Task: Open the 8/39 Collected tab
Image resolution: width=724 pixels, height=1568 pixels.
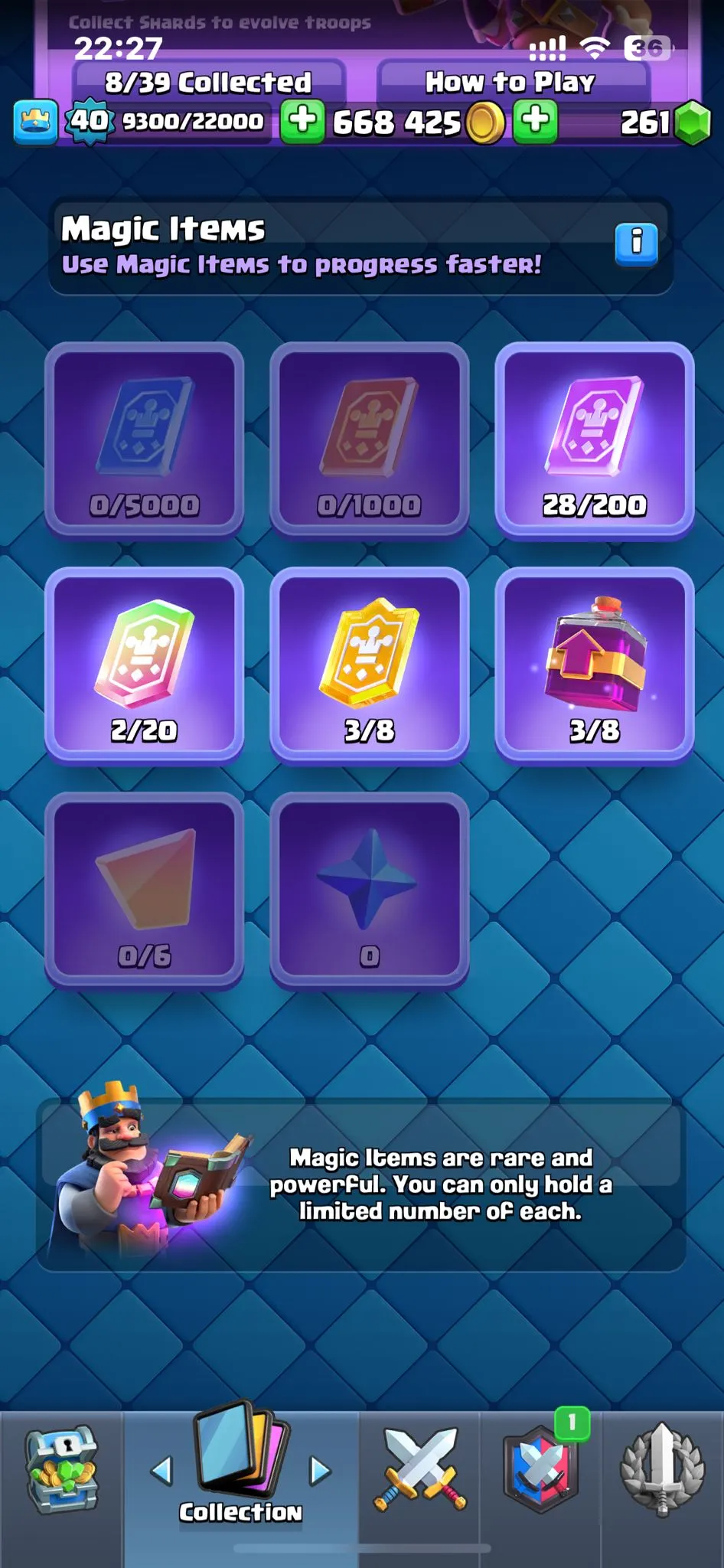Action: [x=208, y=82]
